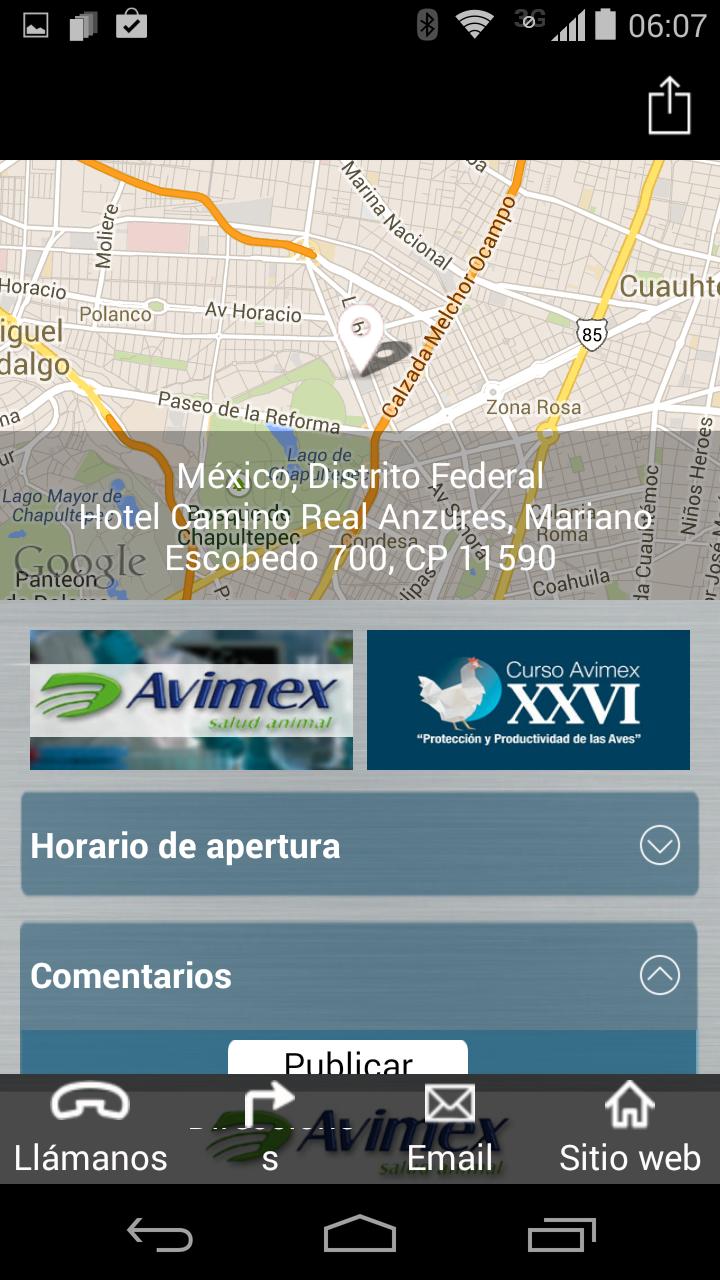
Task: Open the Avimex salud animal banner
Action: coord(191,699)
